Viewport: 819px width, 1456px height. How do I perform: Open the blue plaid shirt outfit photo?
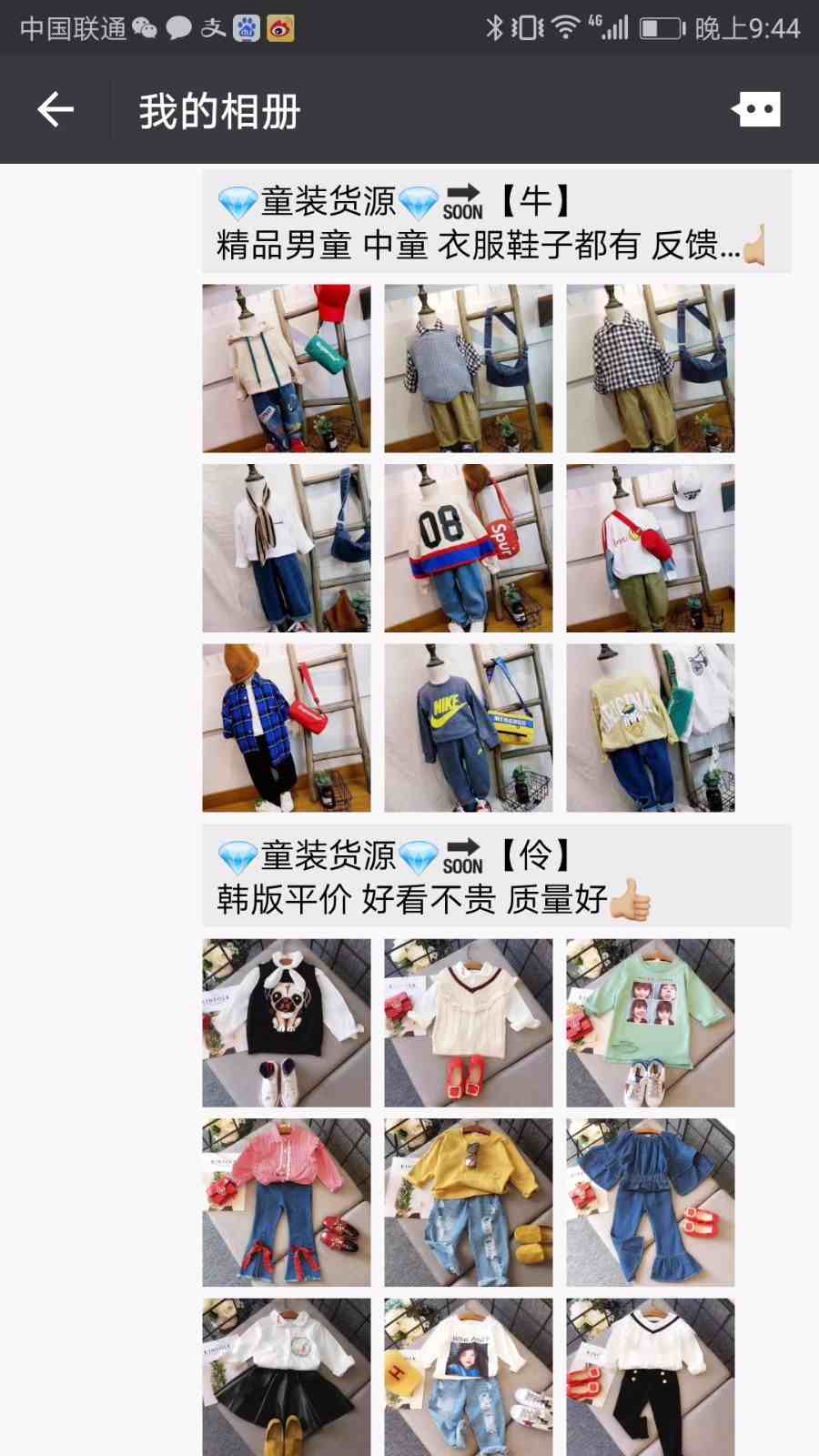287,728
